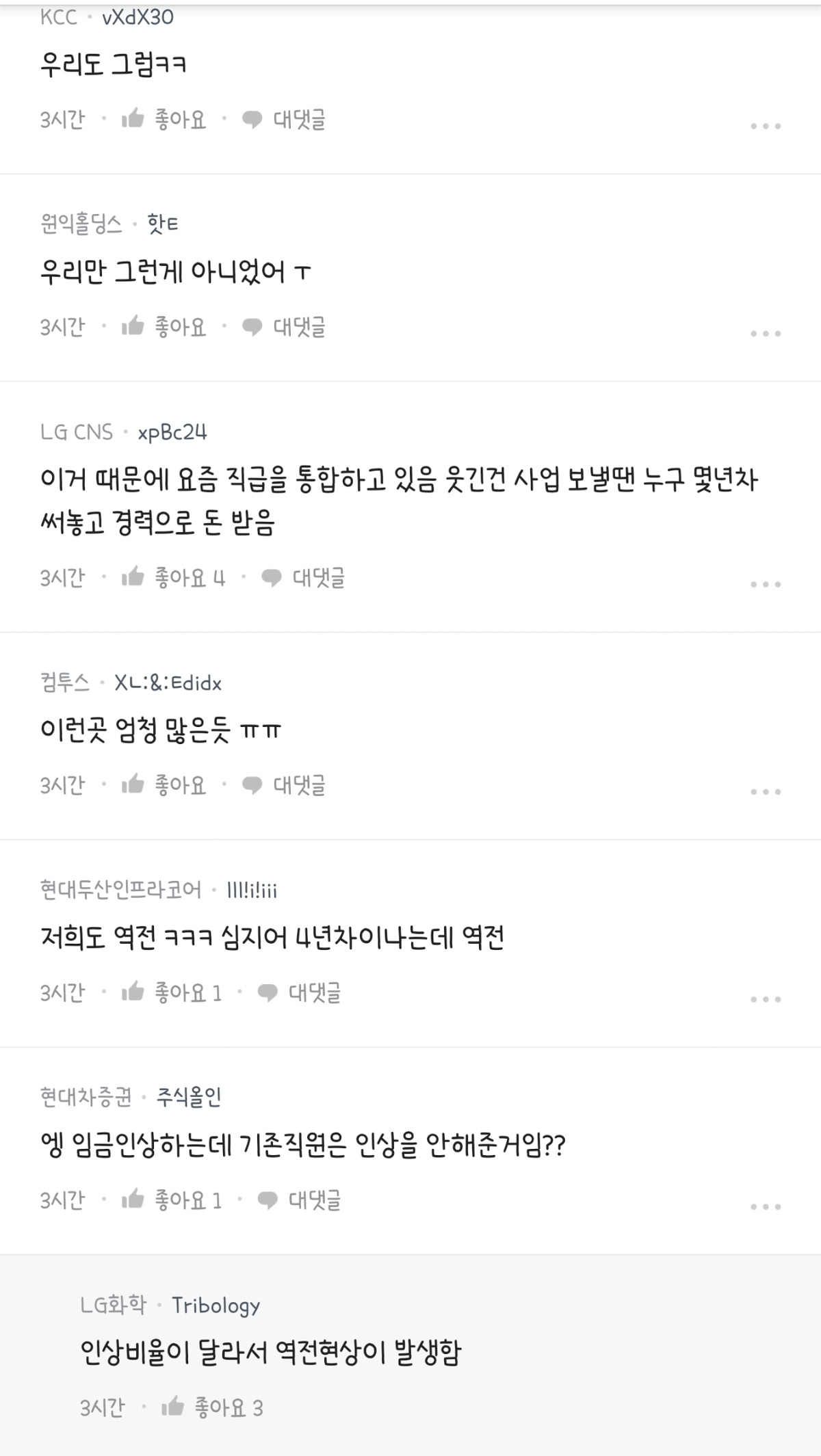Like the LG CNS comment by xpBc24

[172, 578]
